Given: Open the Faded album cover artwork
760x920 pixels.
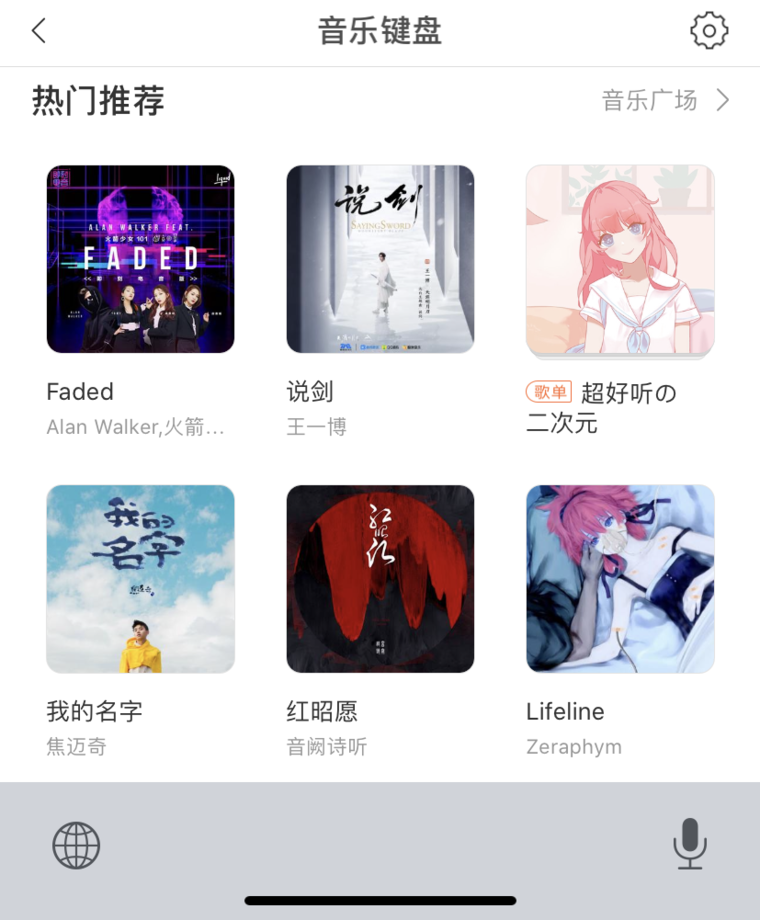Looking at the screenshot, I should click(140, 259).
